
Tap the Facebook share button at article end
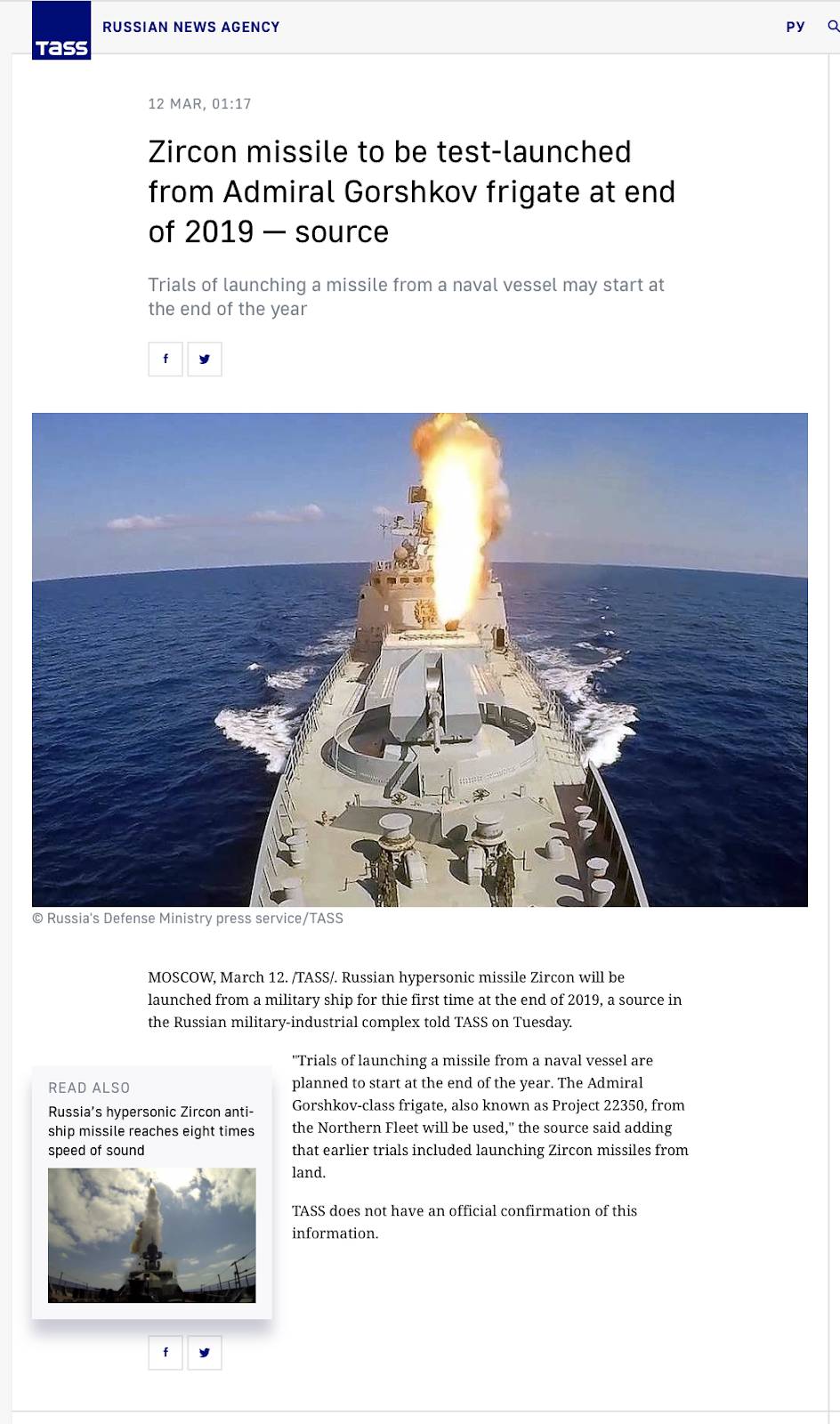point(166,1353)
